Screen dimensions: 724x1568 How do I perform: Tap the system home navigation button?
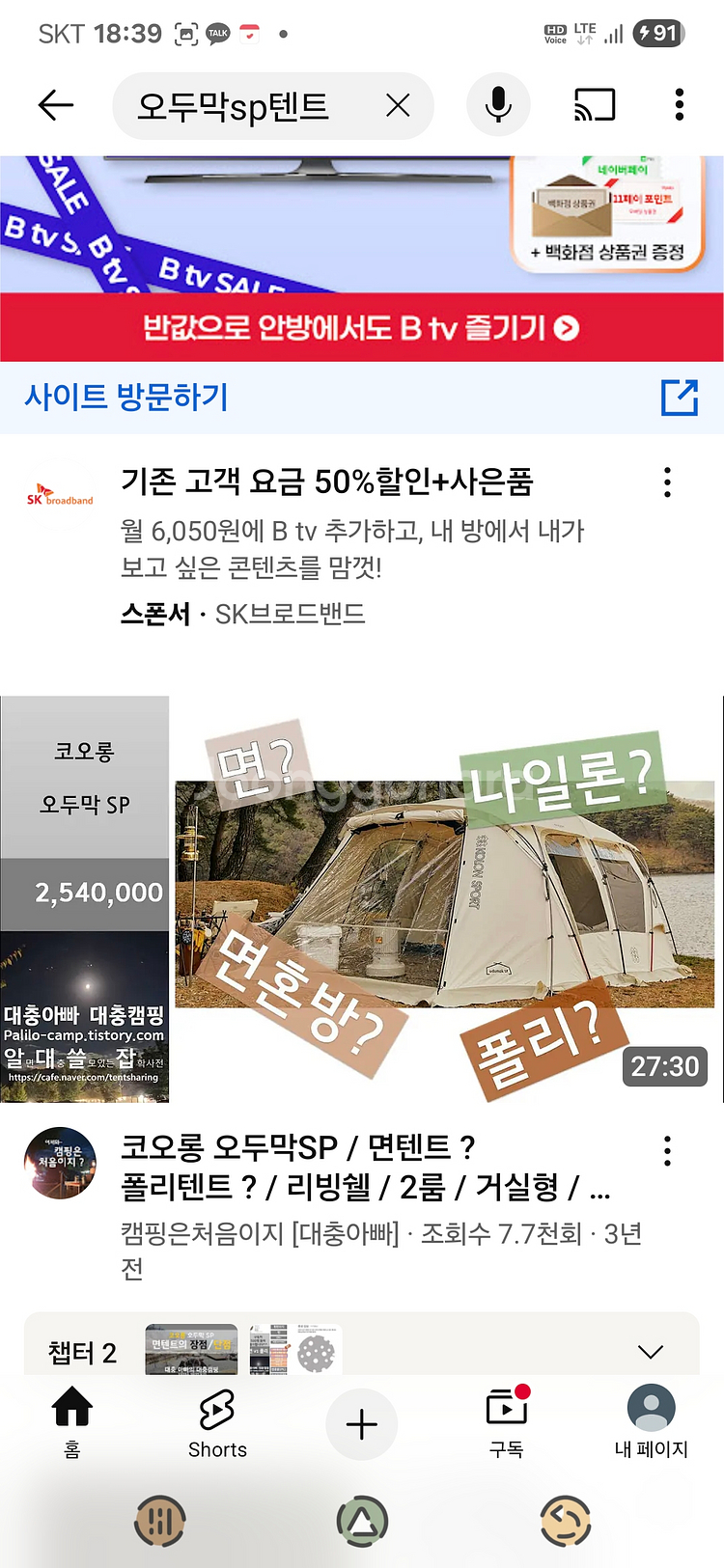pyautogui.click(x=362, y=1523)
